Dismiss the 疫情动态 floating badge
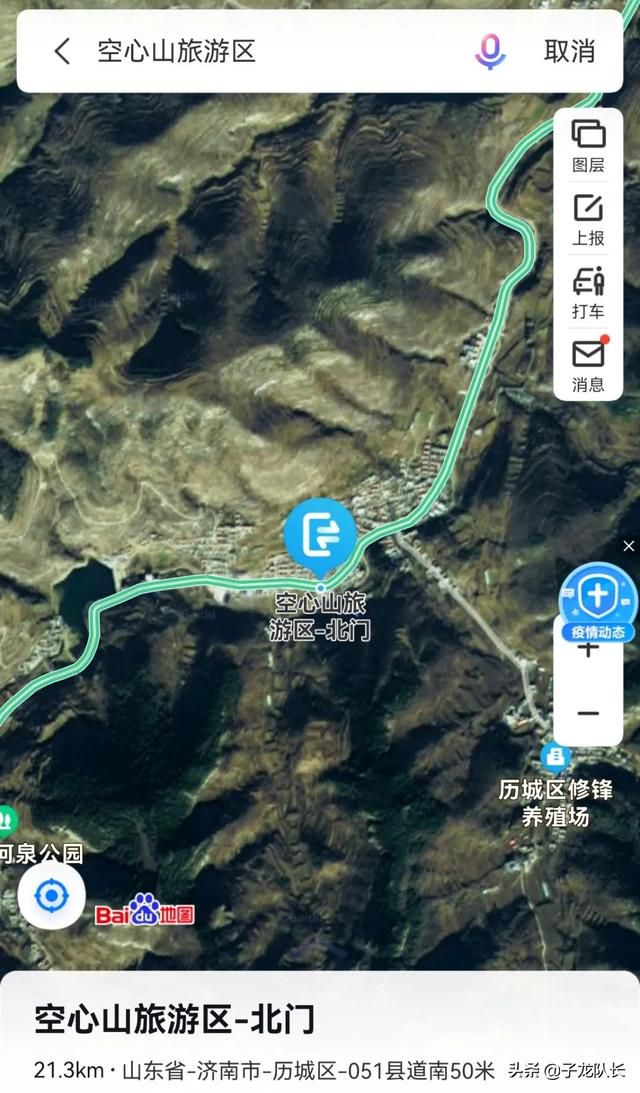The width and height of the screenshot is (640, 1093). click(x=629, y=546)
